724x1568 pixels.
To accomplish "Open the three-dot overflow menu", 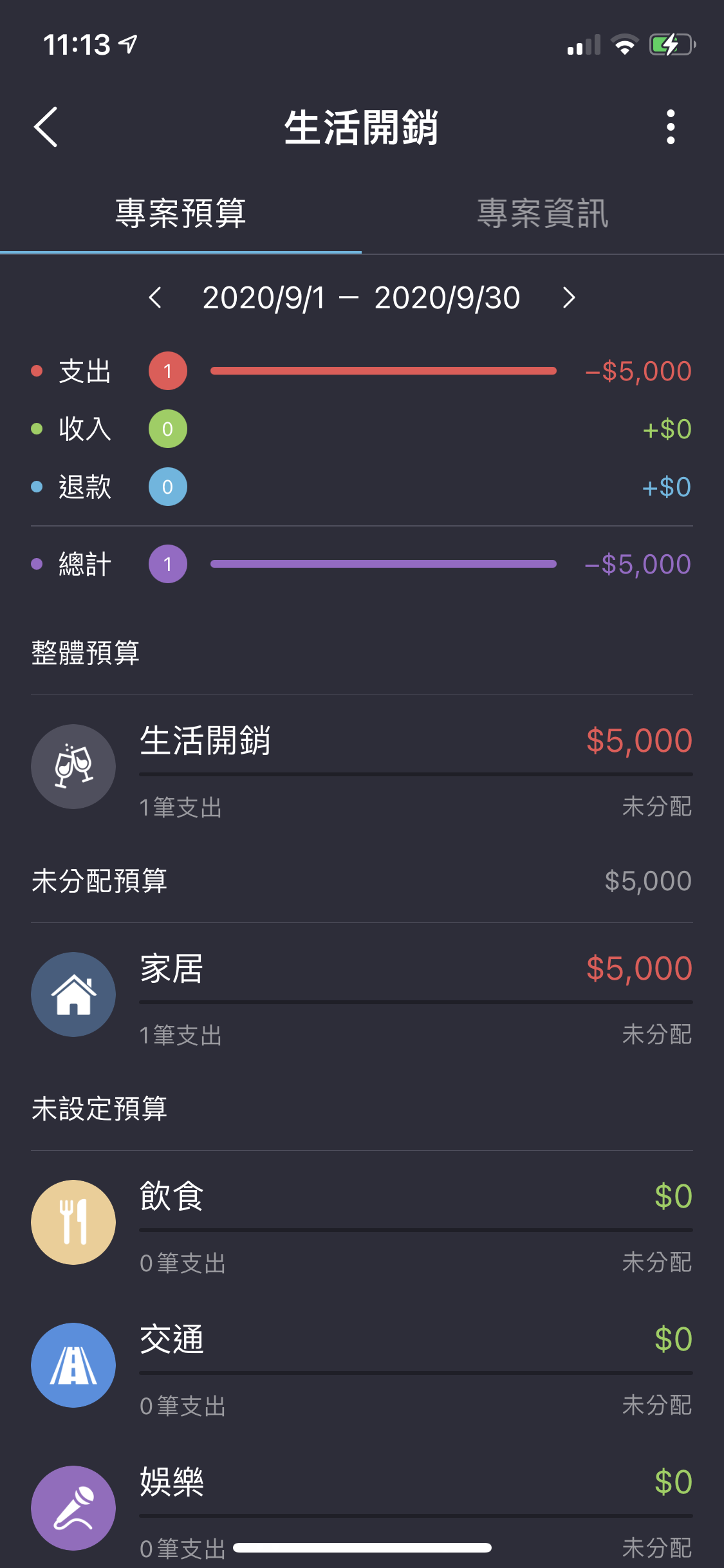I will point(671,127).
